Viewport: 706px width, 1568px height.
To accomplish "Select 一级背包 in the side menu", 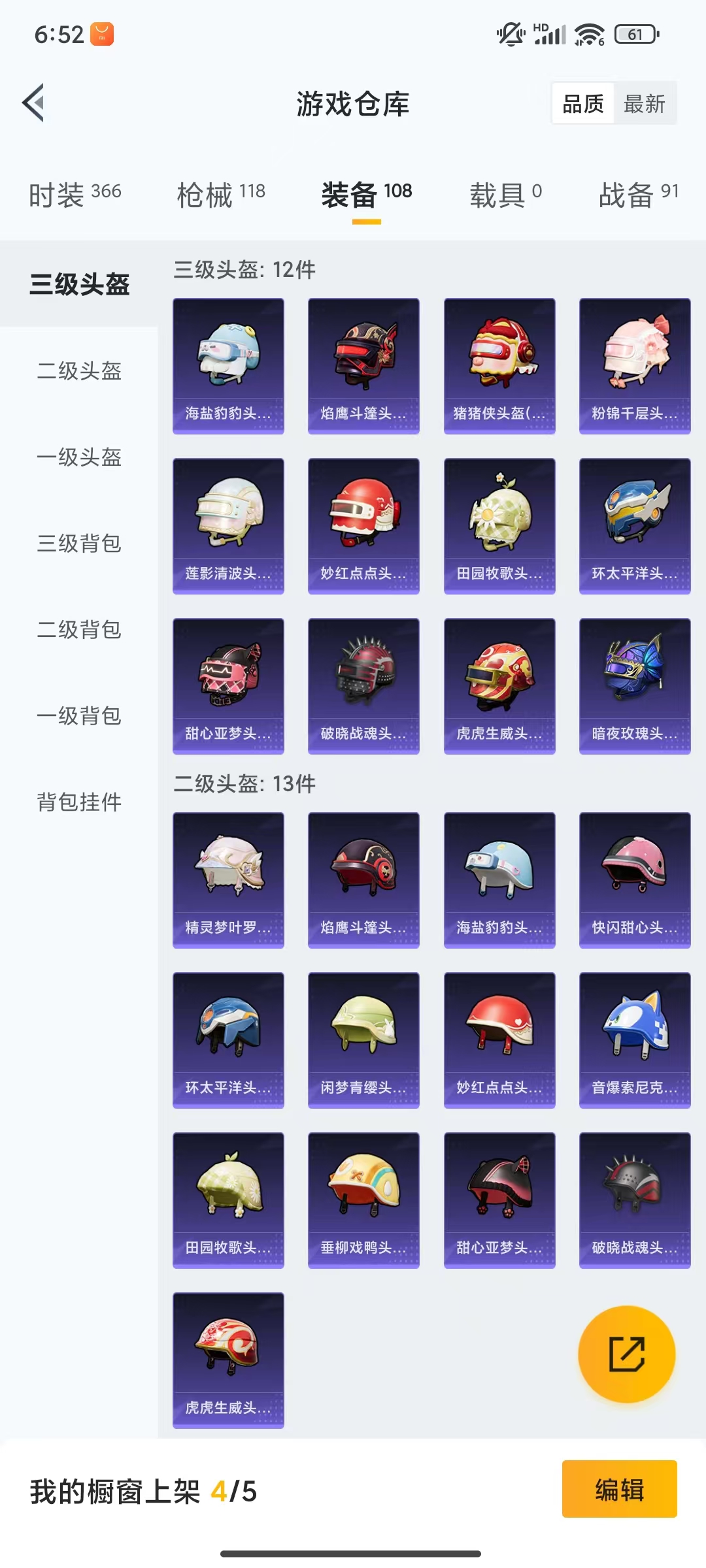I will (79, 716).
